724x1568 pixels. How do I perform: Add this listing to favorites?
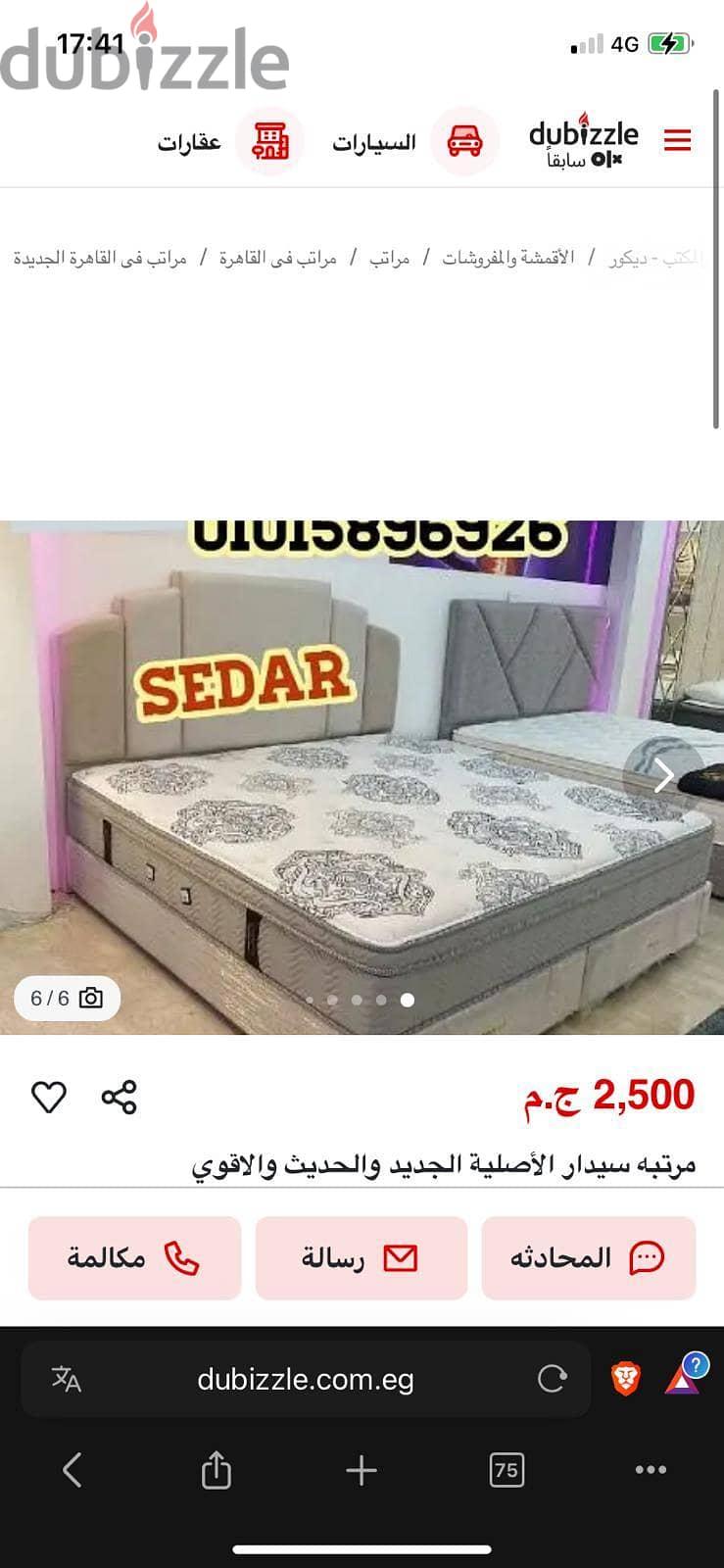pyautogui.click(x=49, y=1097)
